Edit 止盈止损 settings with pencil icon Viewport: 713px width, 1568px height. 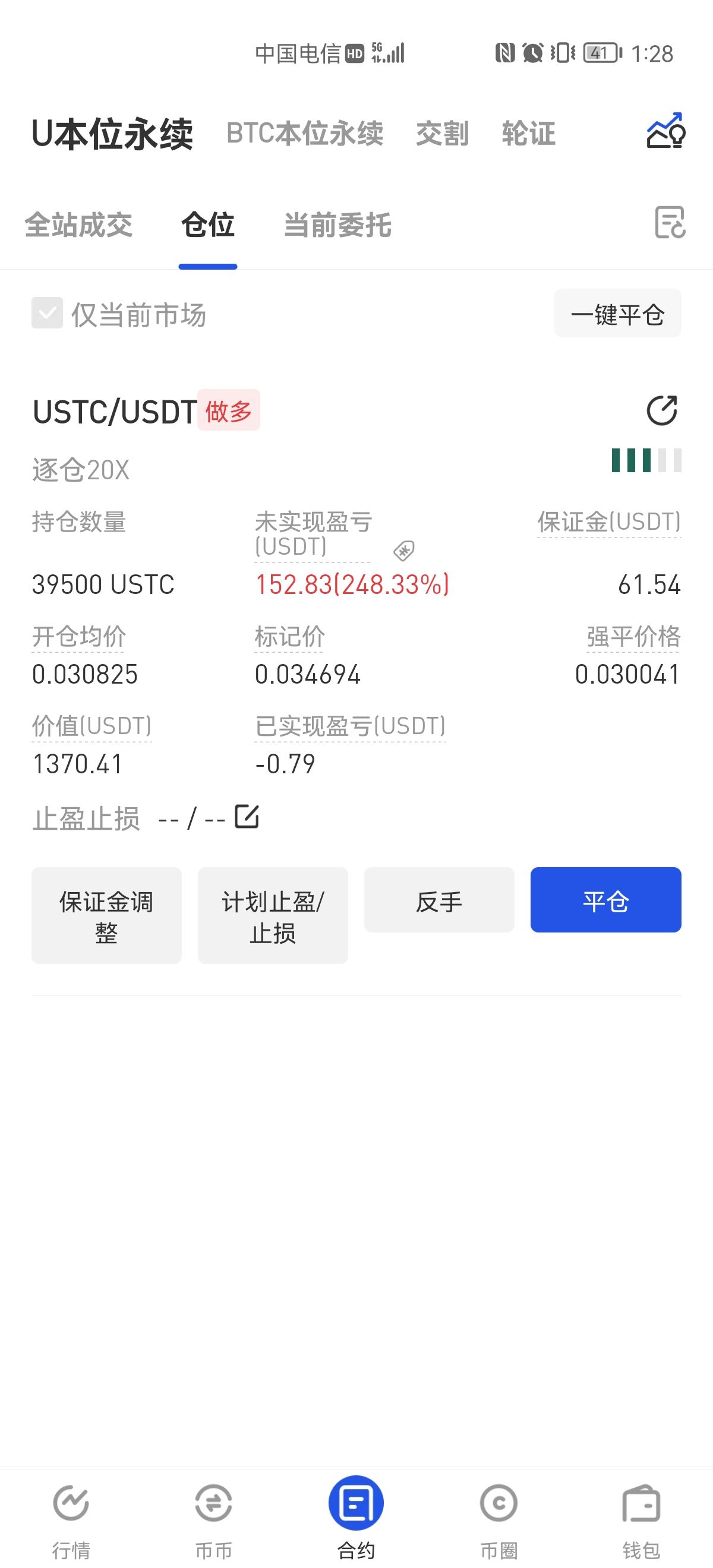tap(247, 817)
